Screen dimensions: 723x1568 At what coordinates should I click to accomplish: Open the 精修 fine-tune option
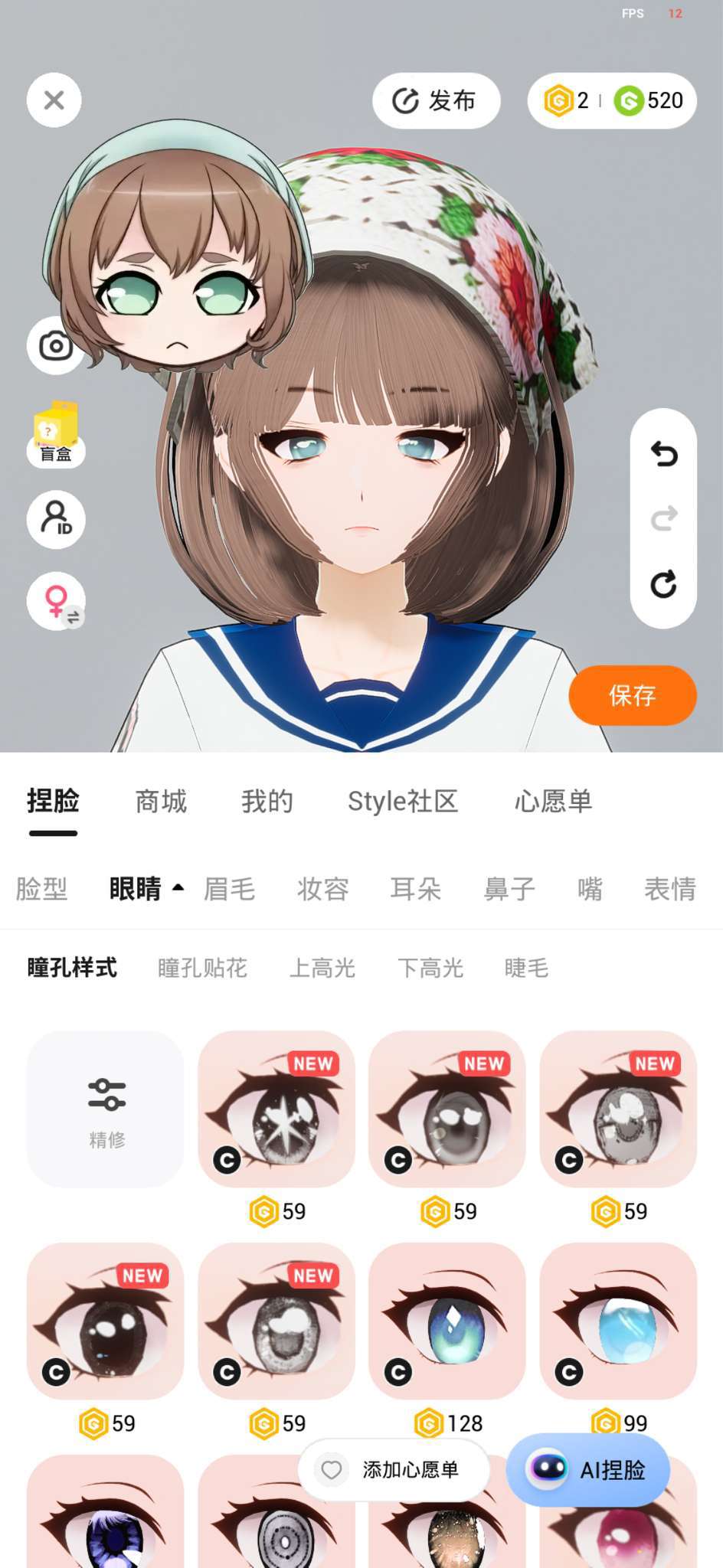[106, 1109]
